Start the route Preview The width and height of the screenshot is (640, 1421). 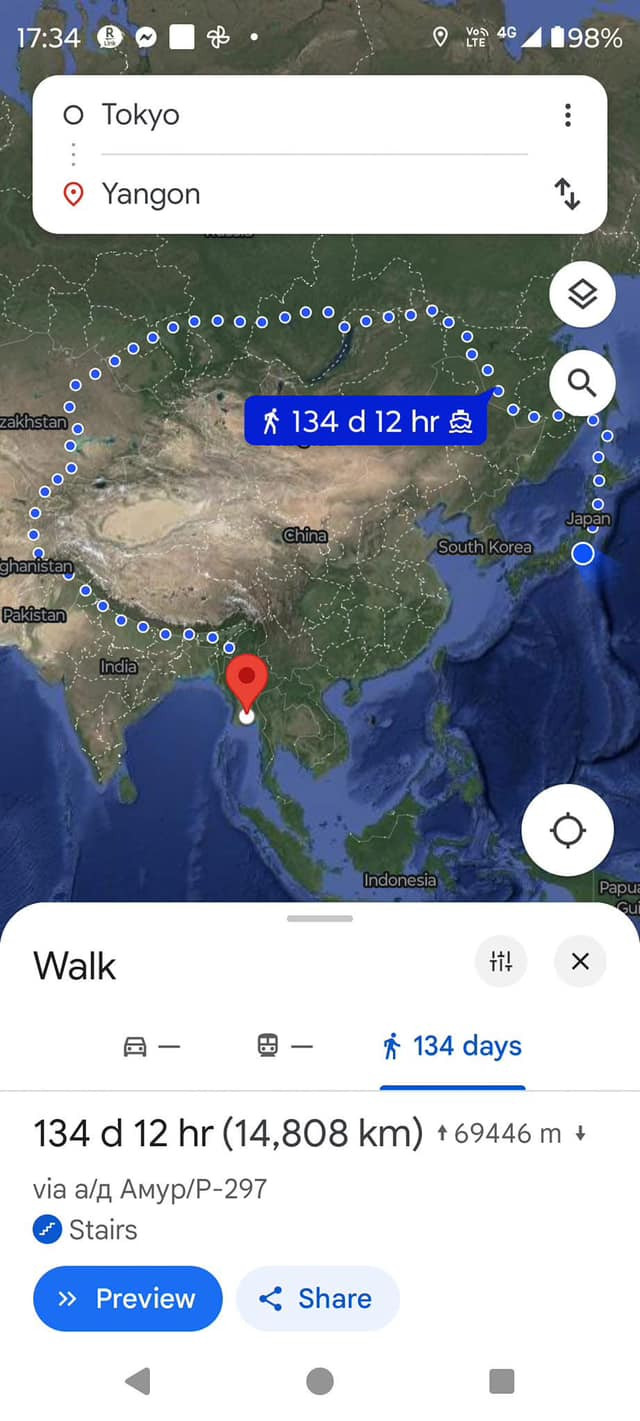point(128,1298)
